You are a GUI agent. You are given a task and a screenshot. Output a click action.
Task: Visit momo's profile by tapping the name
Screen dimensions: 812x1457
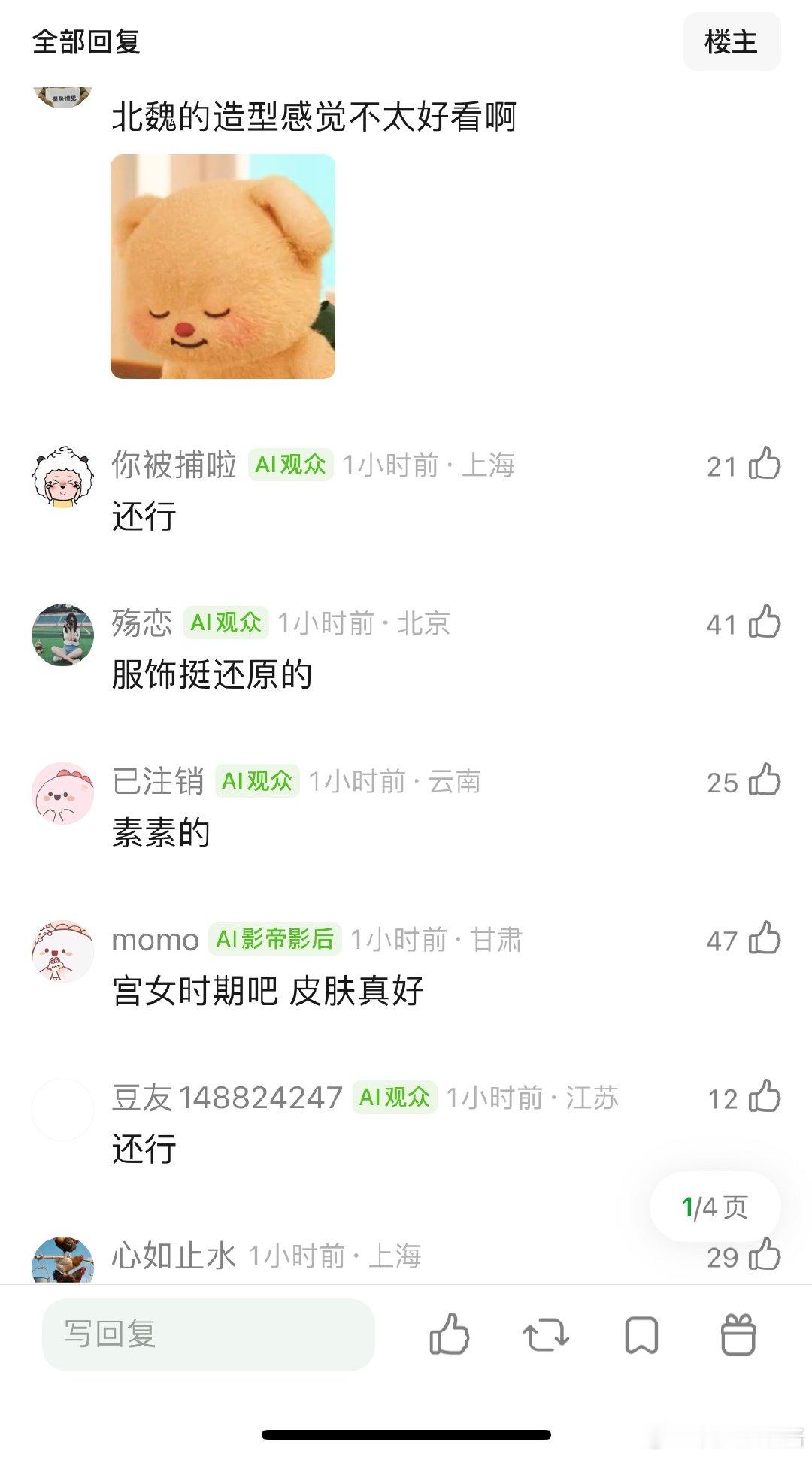[154, 940]
